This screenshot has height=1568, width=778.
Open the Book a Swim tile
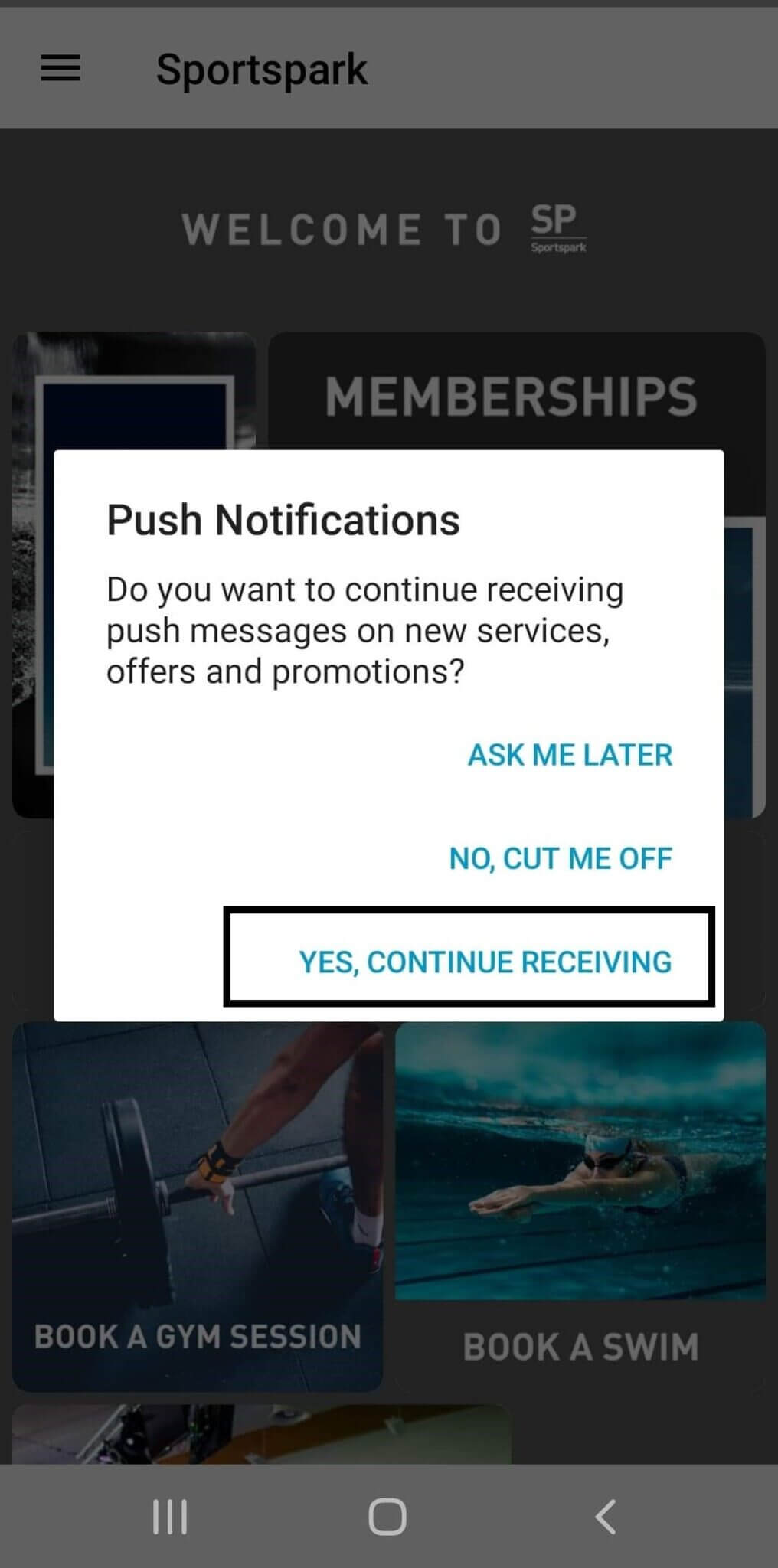[x=580, y=1207]
